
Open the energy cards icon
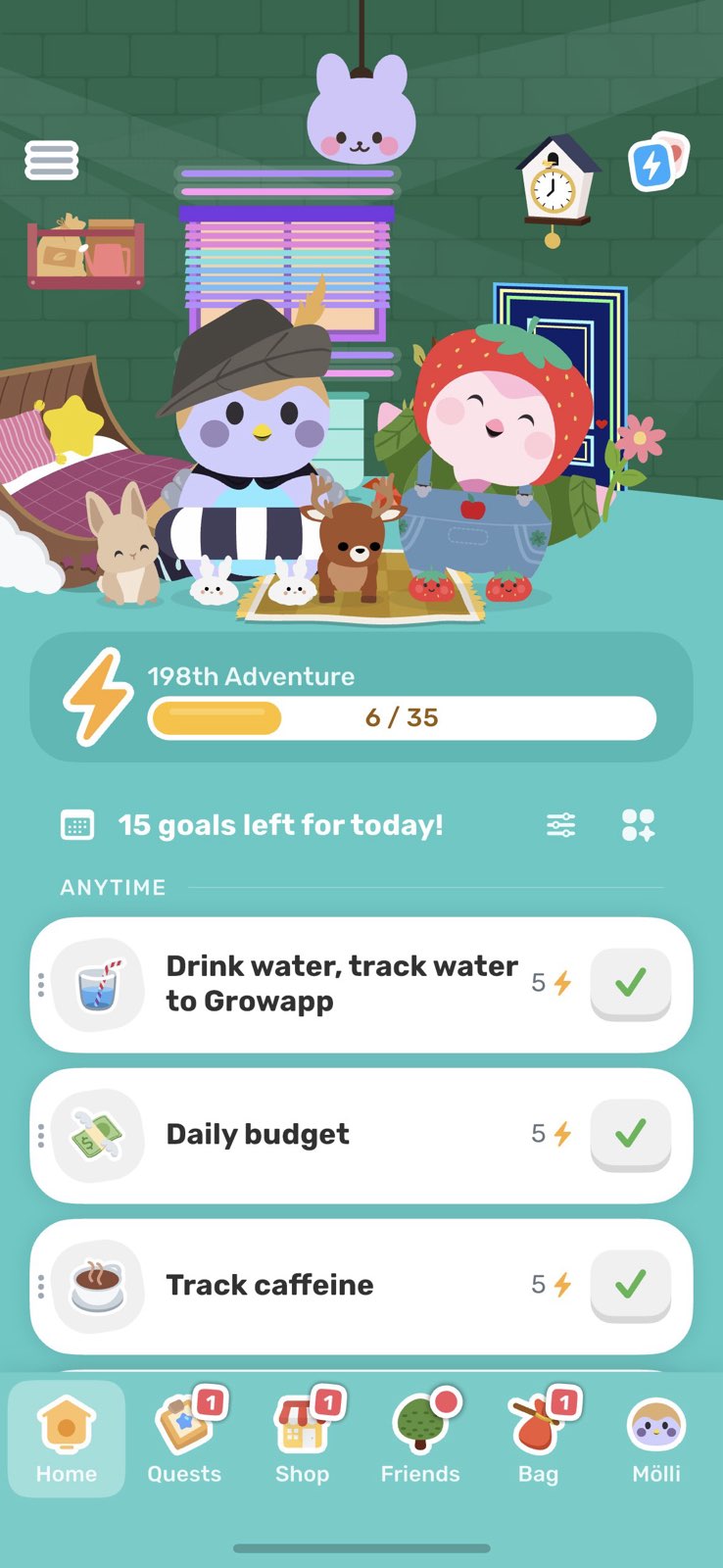click(657, 162)
